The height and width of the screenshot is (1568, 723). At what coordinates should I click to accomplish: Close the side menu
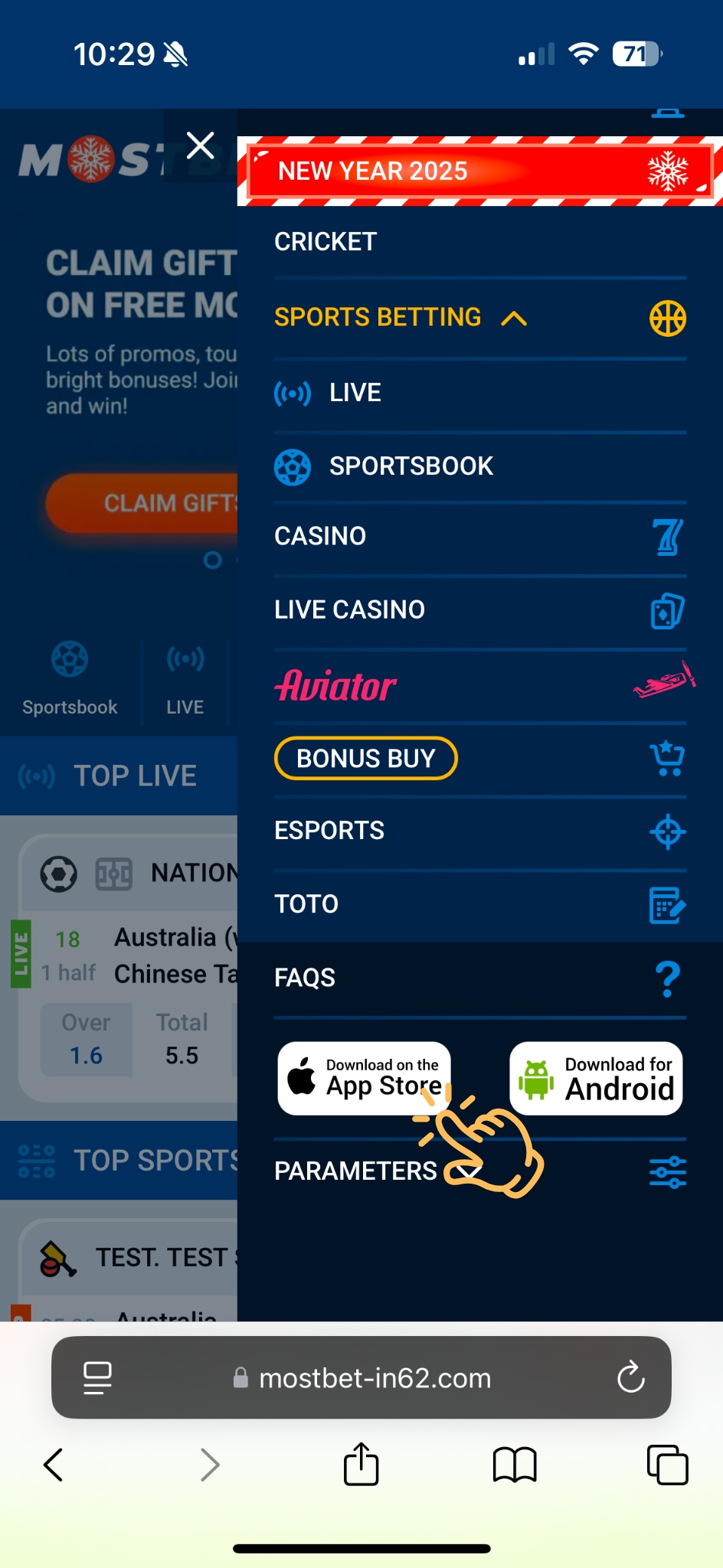[200, 145]
